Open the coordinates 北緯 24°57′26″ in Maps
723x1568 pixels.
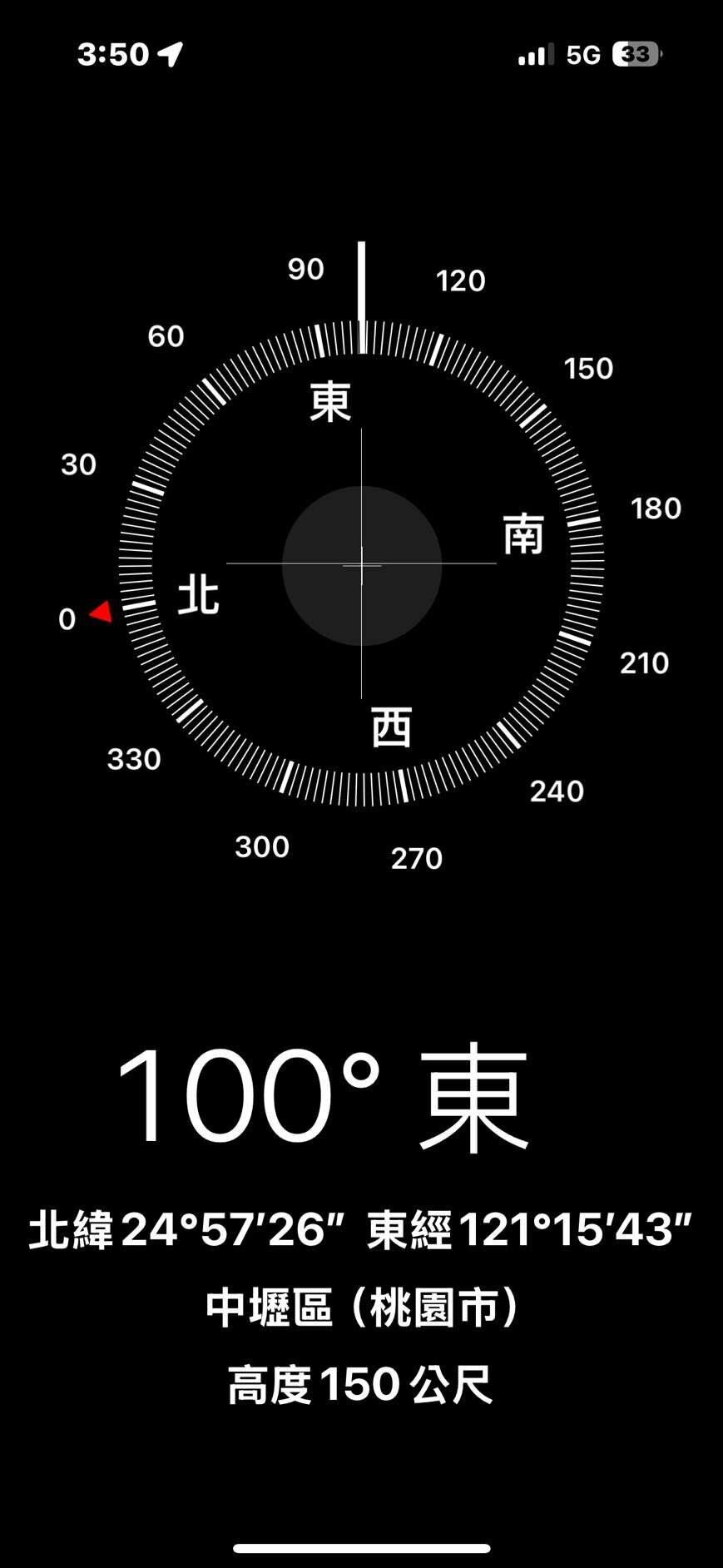(361, 1229)
